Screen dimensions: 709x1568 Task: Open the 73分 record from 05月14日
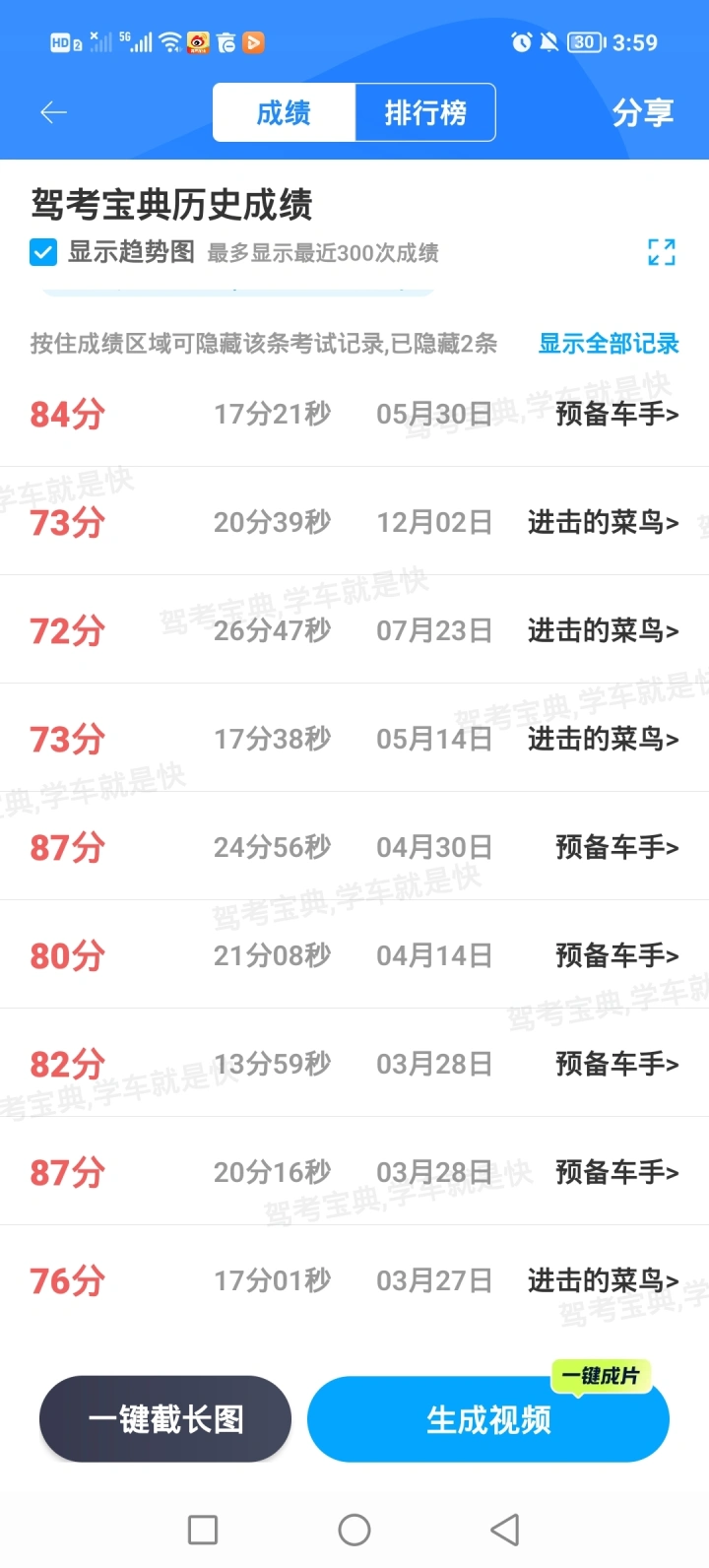click(x=354, y=739)
